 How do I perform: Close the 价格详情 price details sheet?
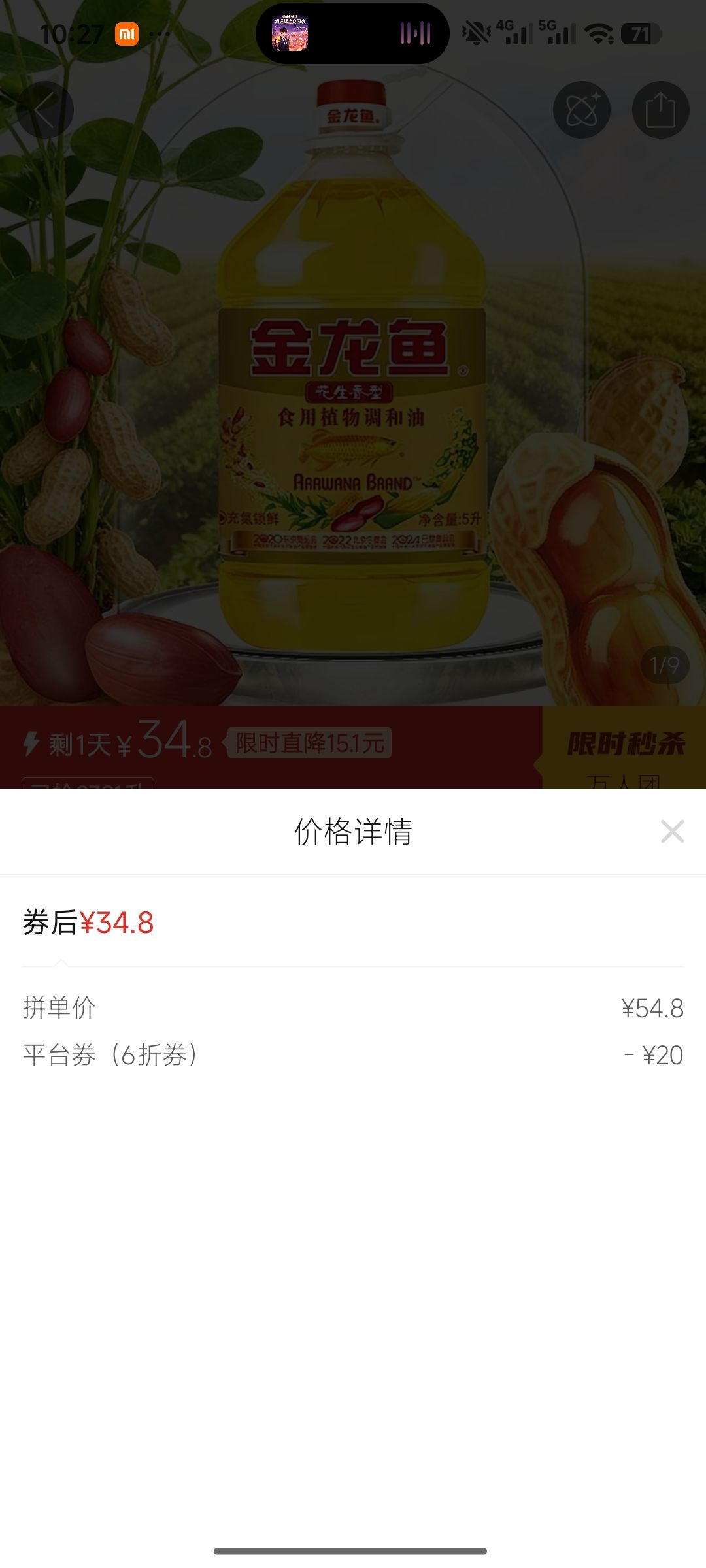pos(672,832)
